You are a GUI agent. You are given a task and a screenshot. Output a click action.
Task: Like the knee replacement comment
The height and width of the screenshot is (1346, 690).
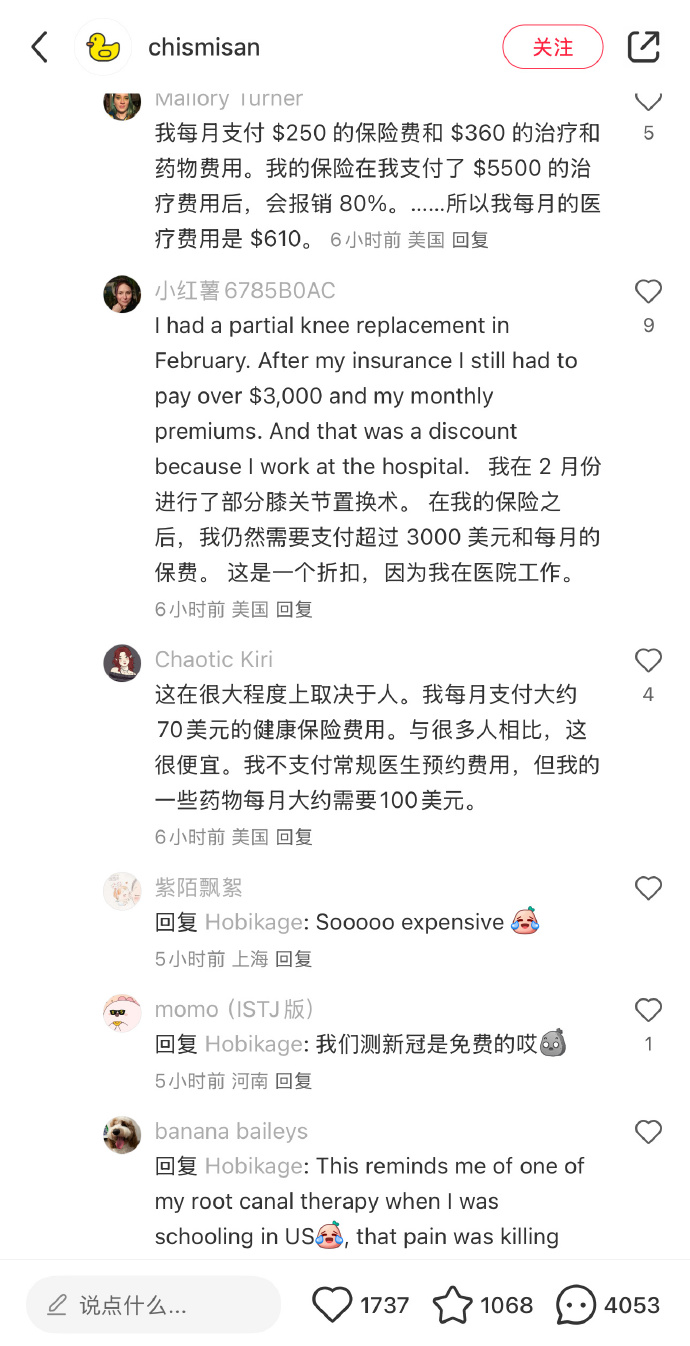[x=648, y=291]
